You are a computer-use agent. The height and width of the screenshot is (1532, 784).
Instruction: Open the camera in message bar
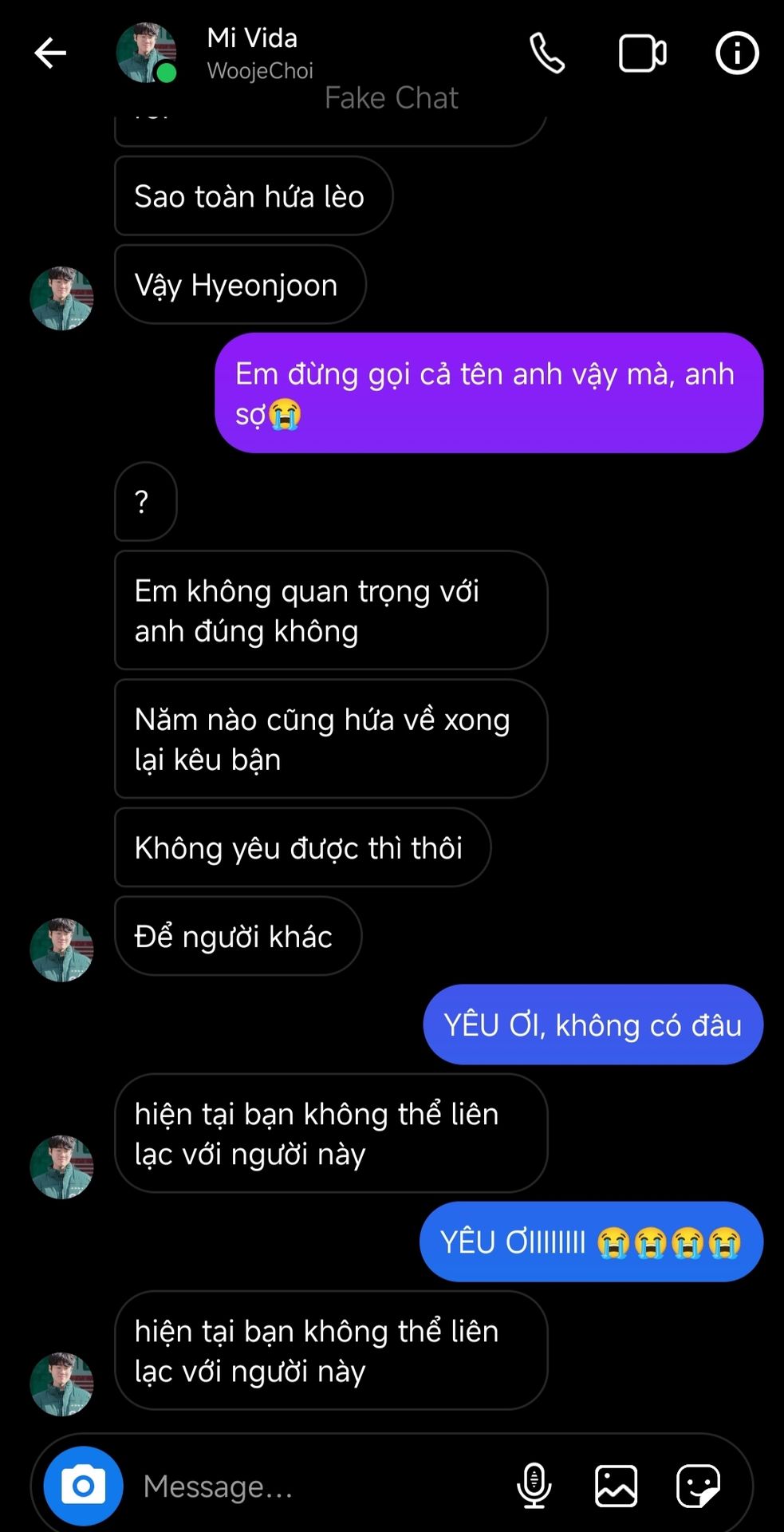tap(84, 1486)
